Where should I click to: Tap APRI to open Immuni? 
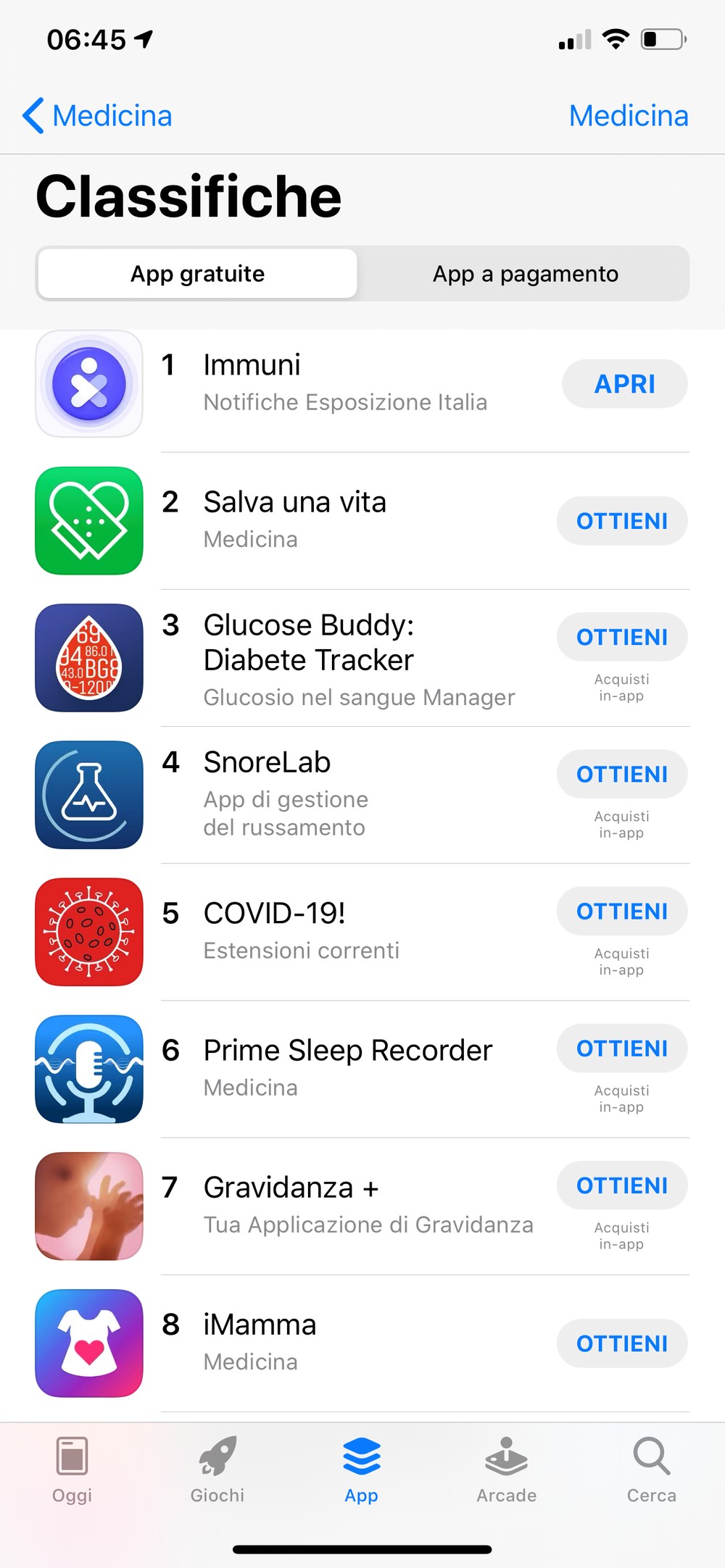[x=624, y=384]
